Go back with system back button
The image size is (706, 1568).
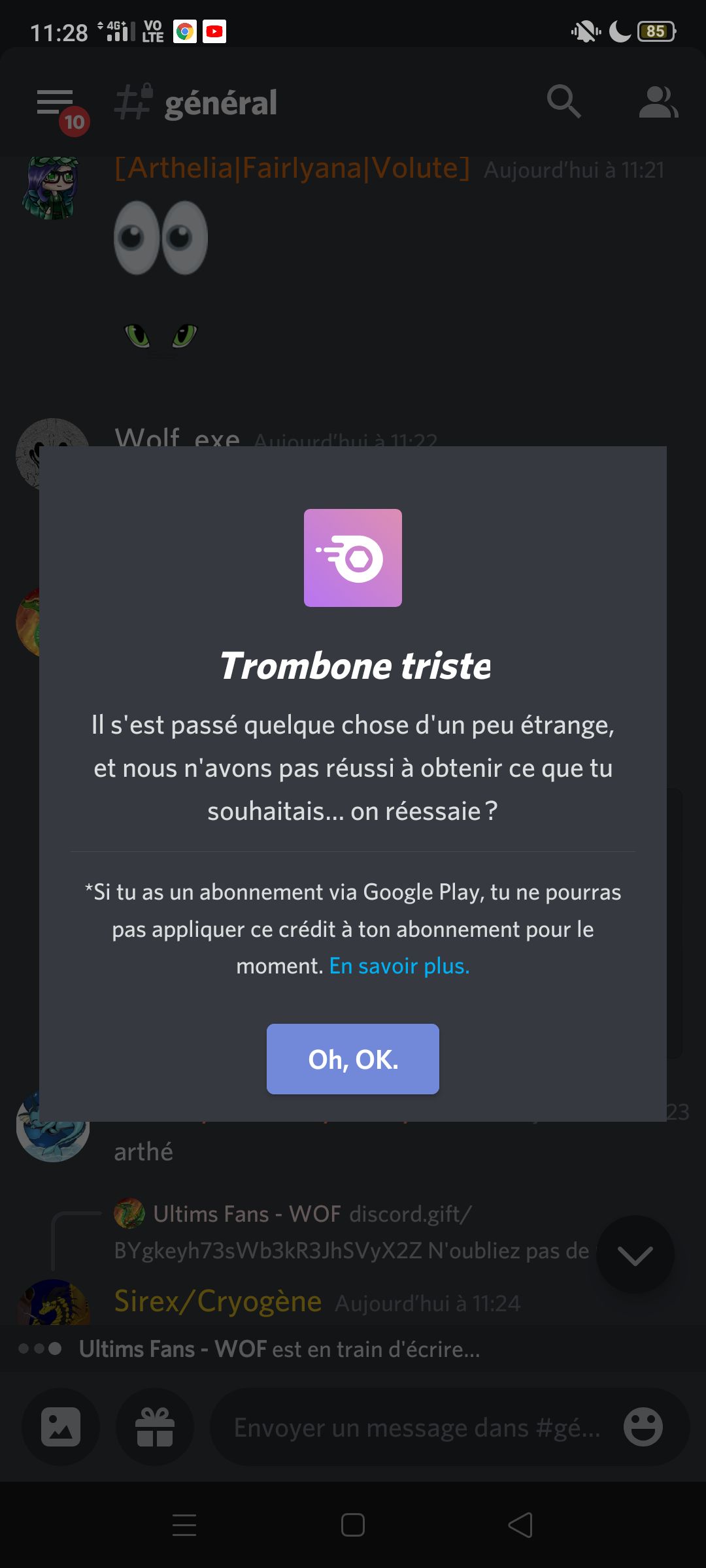[520, 1526]
